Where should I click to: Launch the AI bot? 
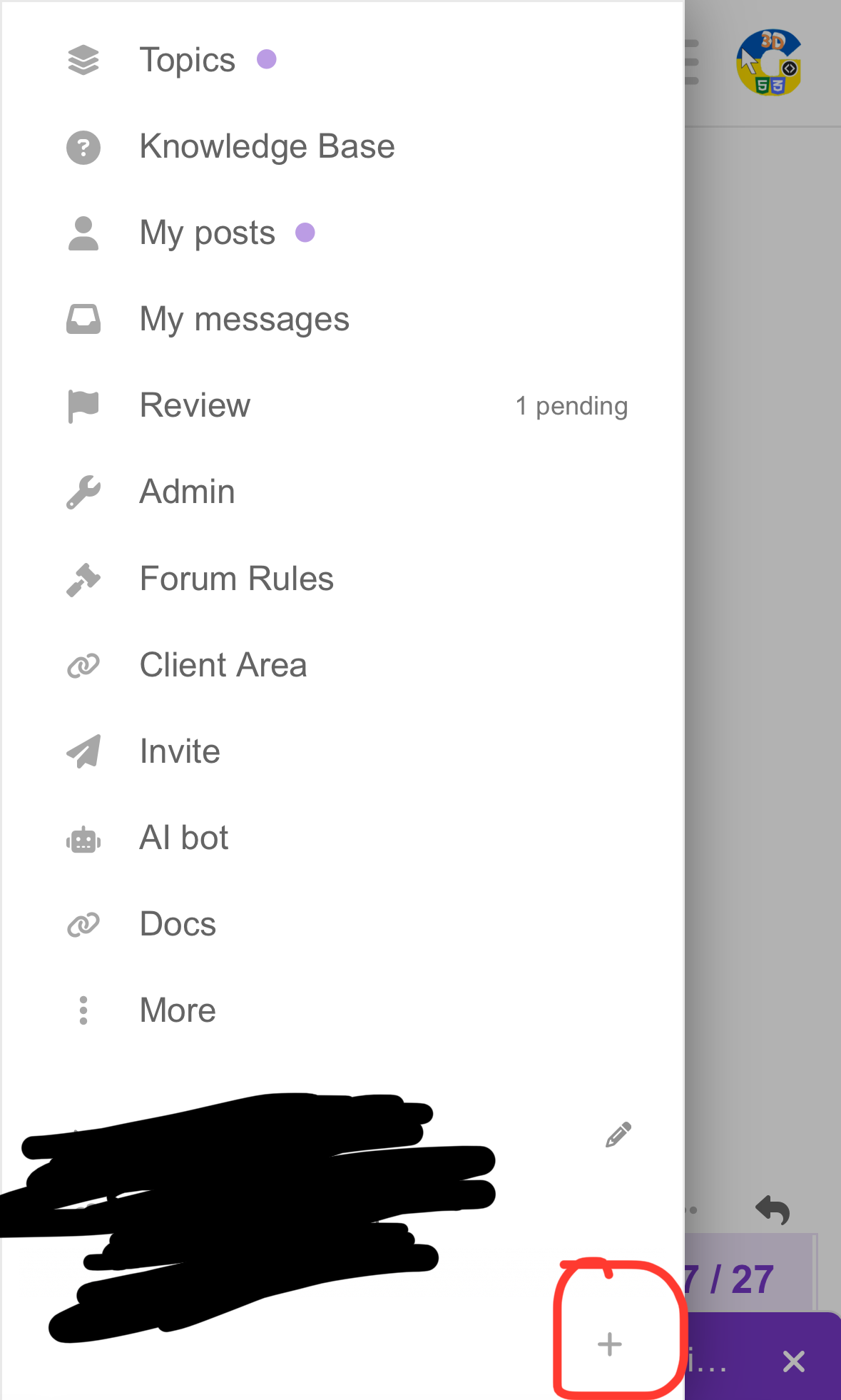pyautogui.click(x=183, y=838)
